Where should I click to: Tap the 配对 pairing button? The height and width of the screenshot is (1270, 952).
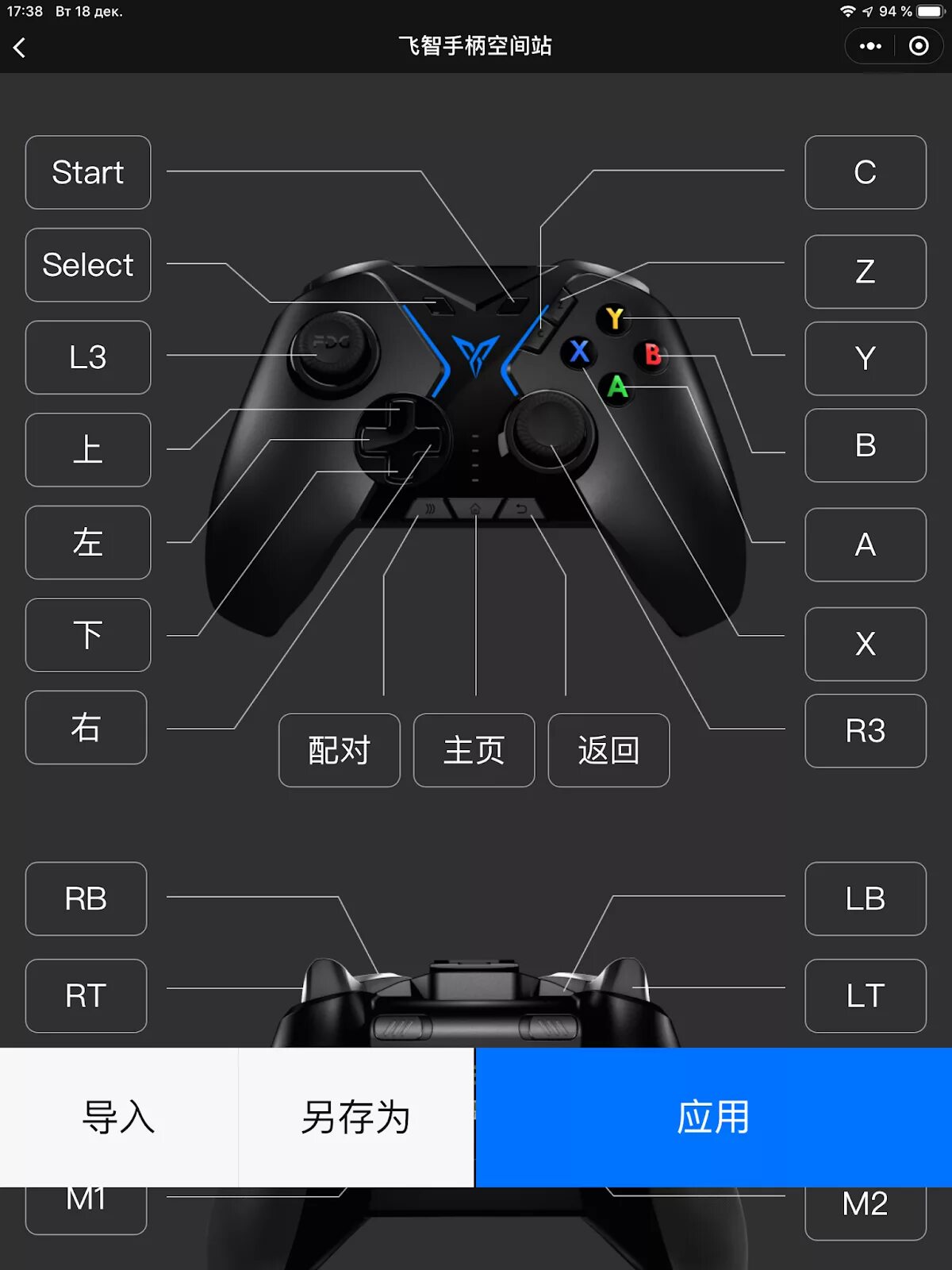[340, 750]
